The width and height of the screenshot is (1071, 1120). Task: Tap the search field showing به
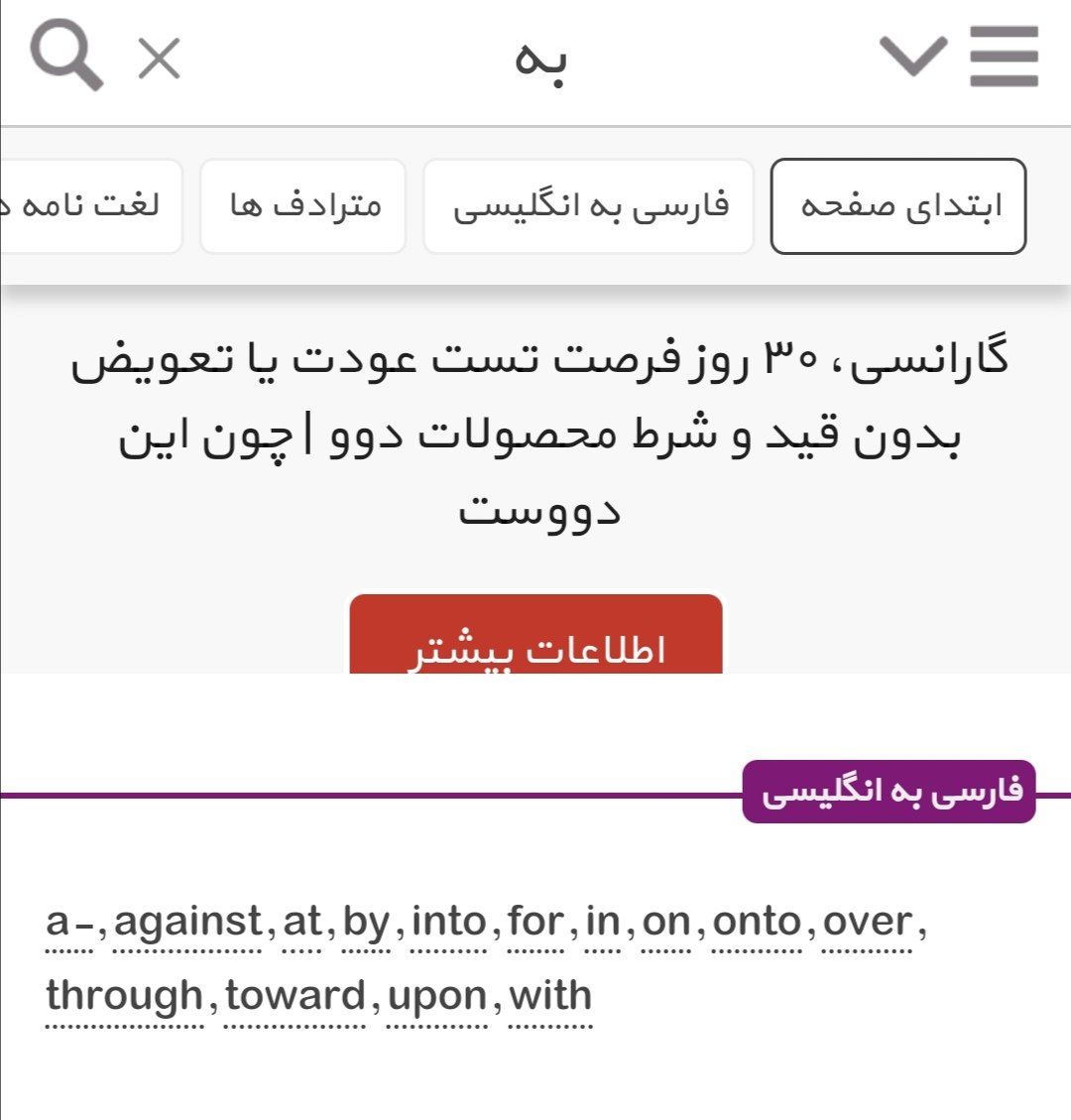pos(540,60)
